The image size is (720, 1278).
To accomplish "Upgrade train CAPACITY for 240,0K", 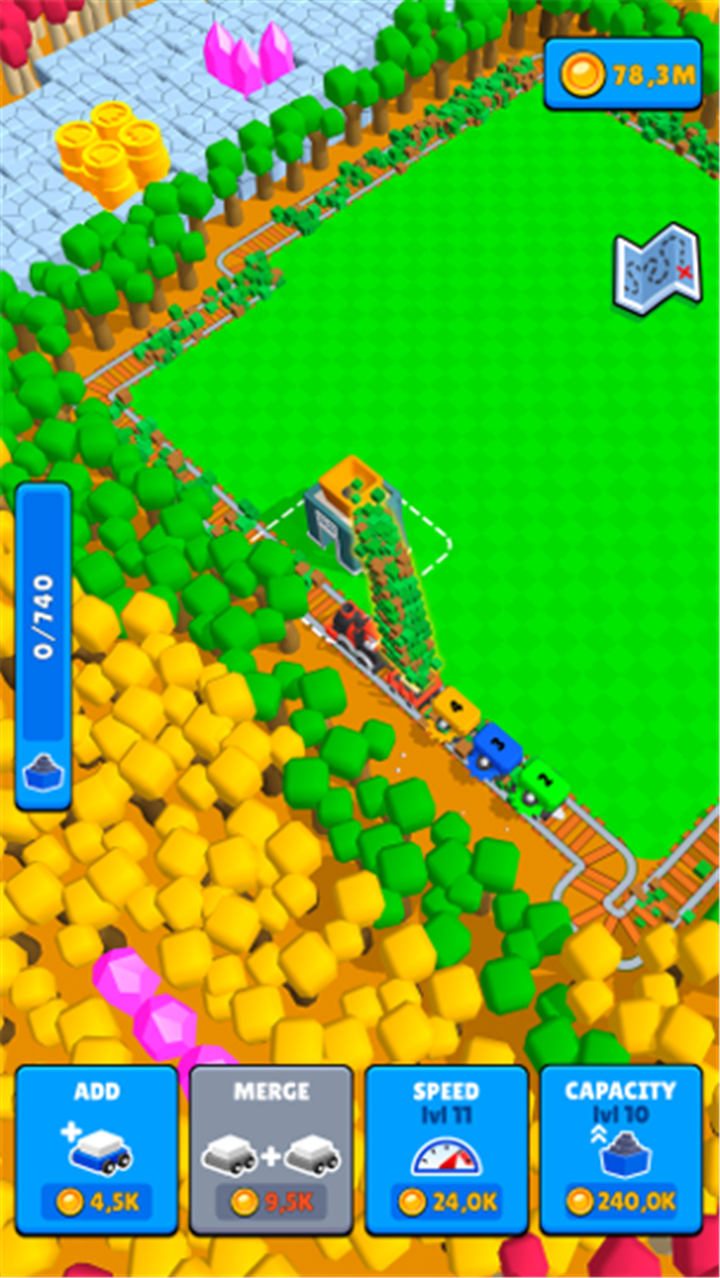I will click(x=621, y=1150).
